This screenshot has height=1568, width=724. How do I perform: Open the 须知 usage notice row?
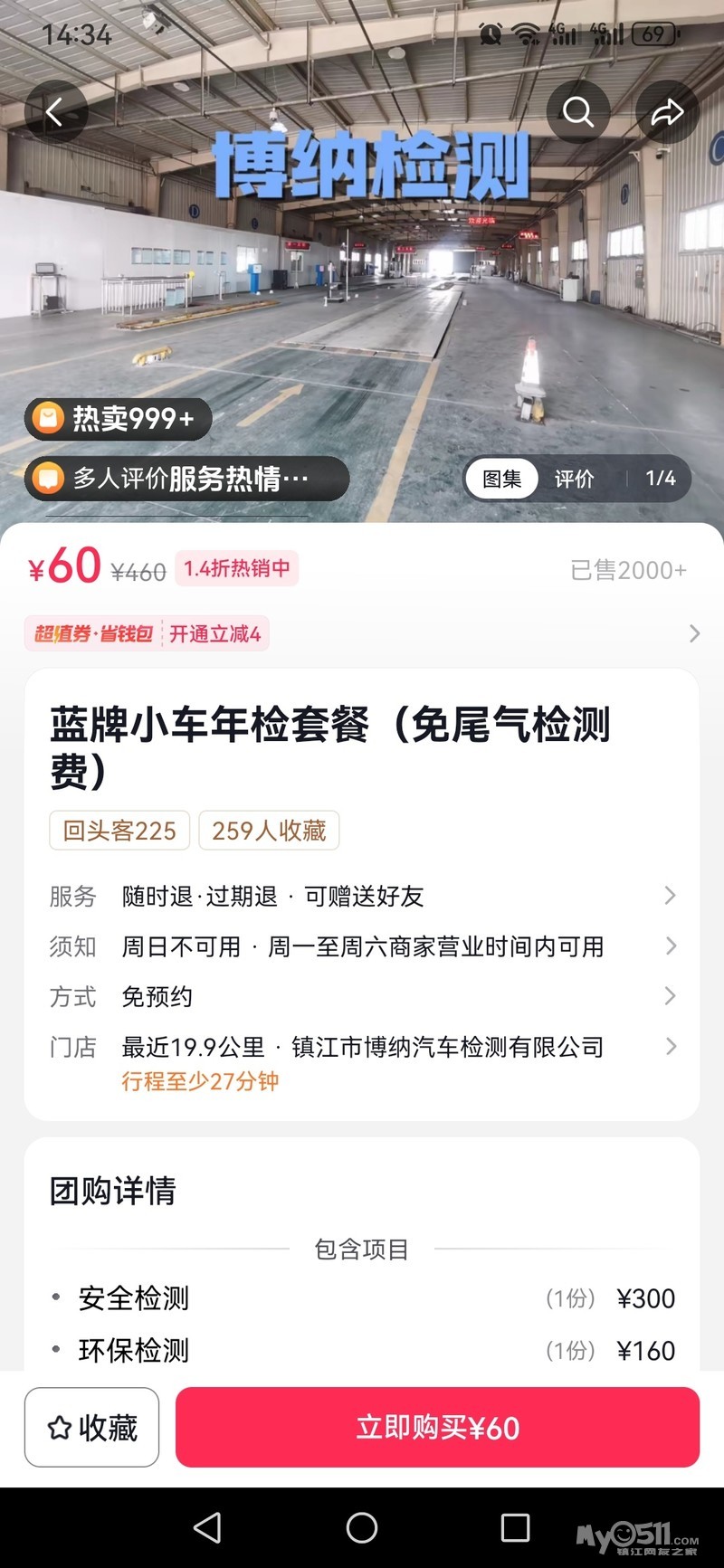(x=362, y=946)
